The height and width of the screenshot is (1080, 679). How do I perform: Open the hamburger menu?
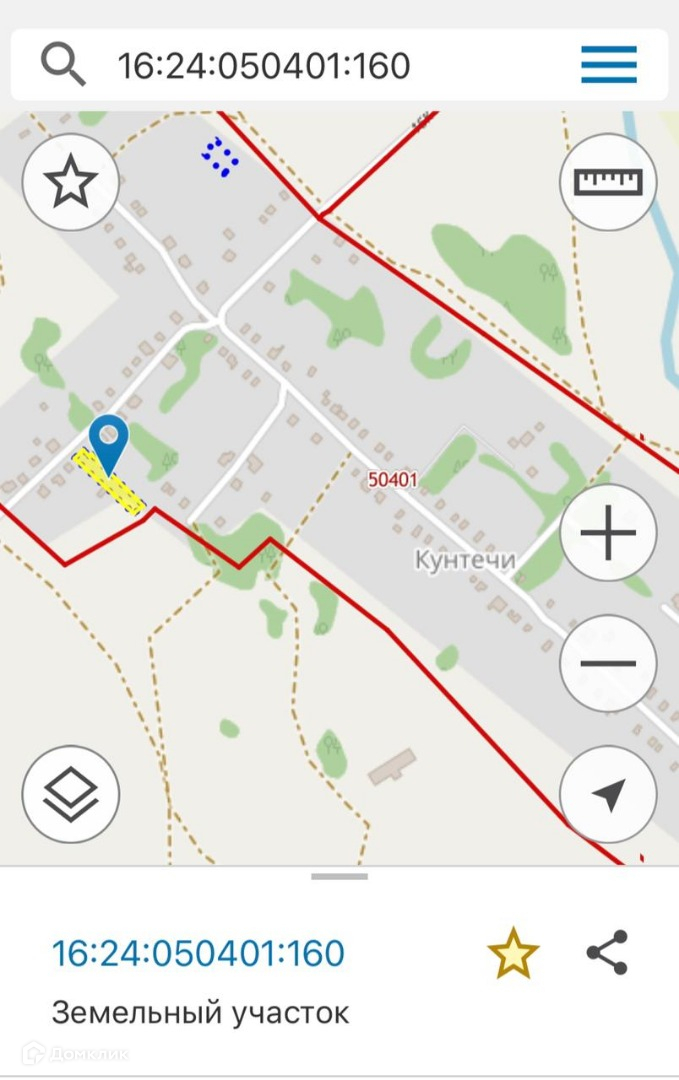point(608,65)
